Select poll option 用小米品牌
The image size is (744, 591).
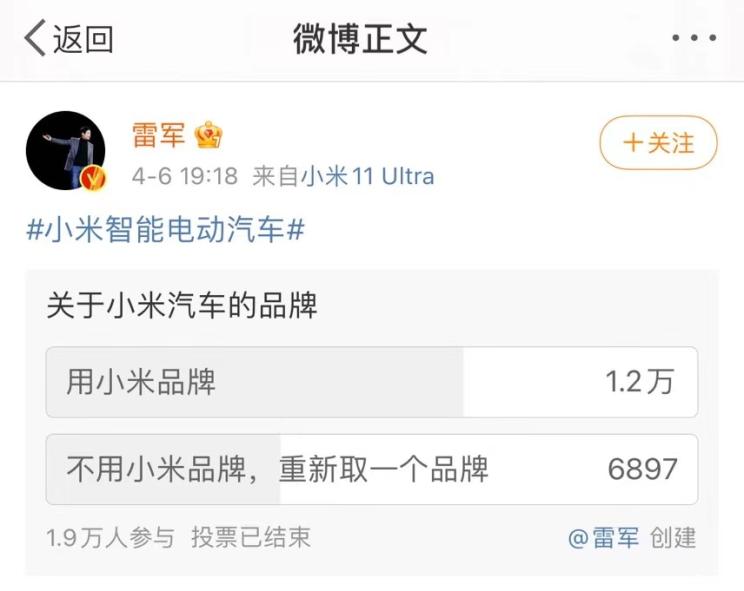click(x=371, y=382)
